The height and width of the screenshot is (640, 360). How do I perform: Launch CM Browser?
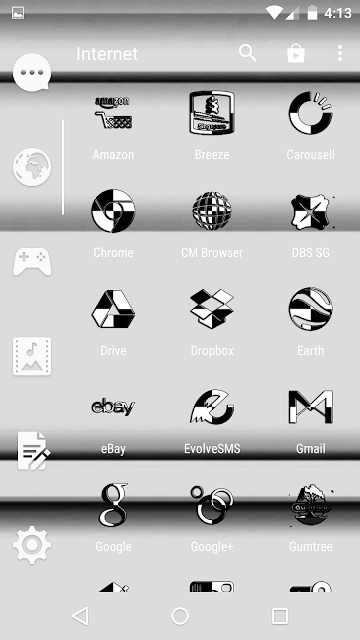(x=212, y=223)
